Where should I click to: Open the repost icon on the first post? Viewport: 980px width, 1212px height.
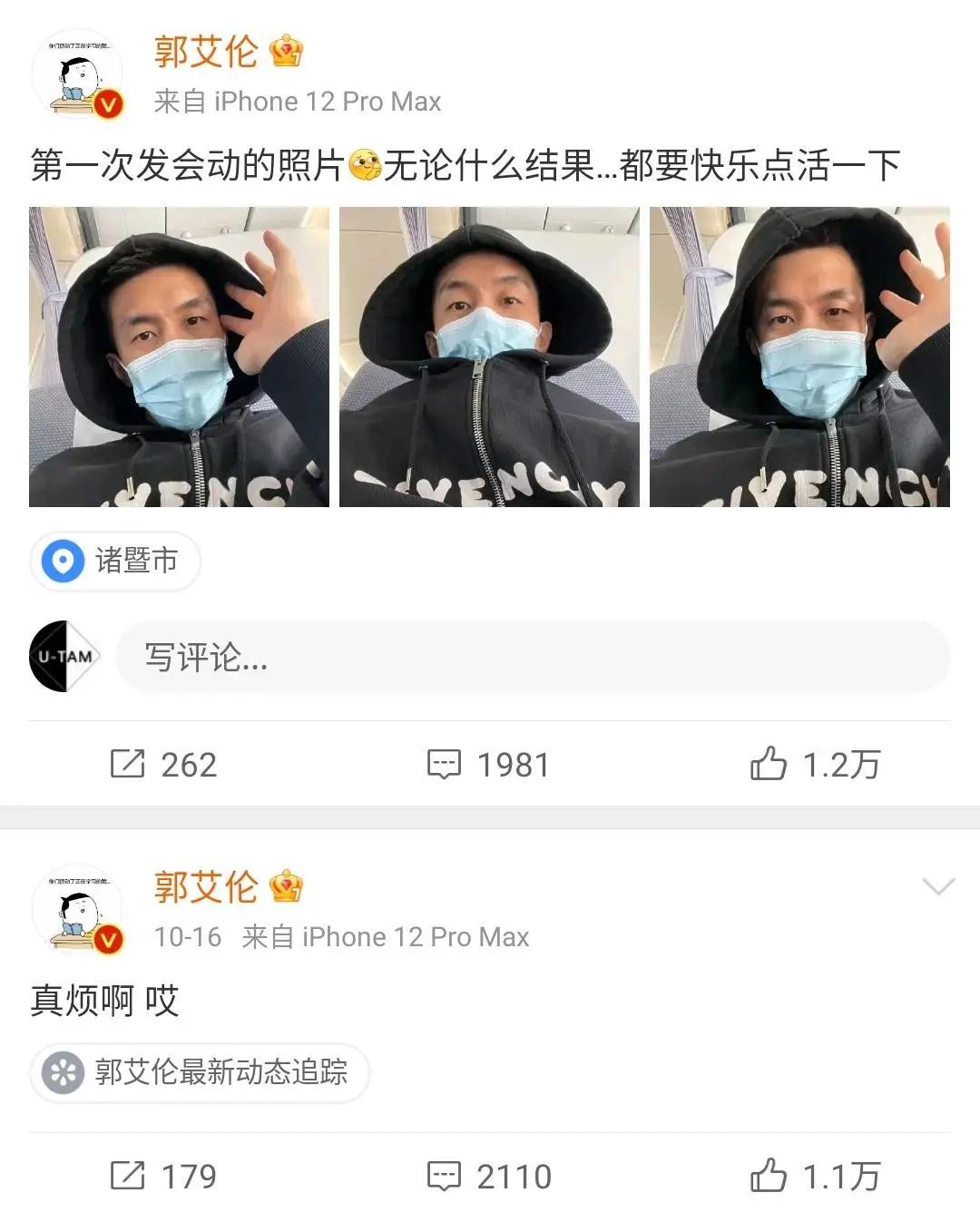[130, 765]
